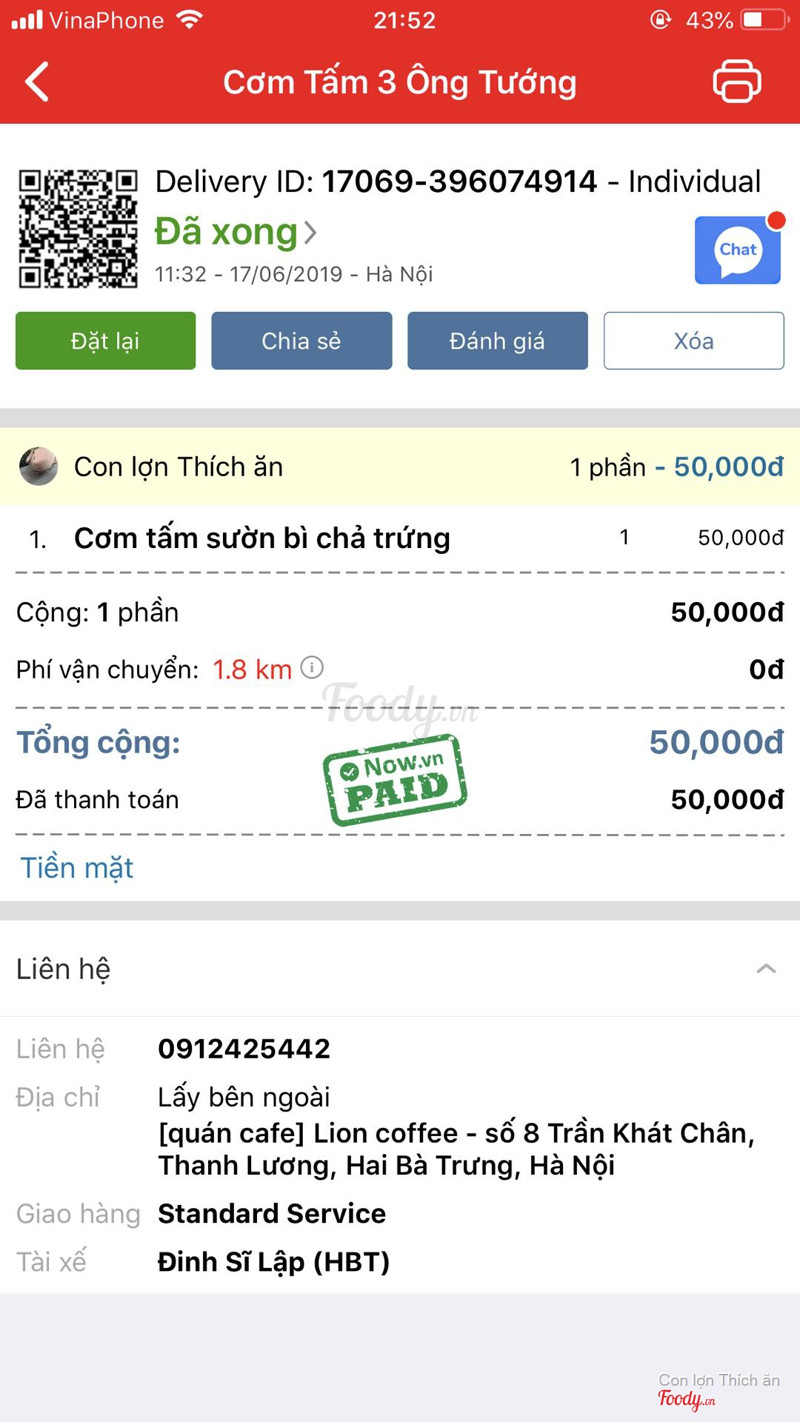The height and width of the screenshot is (1422, 800).
Task: Open the Đã xong status details
Action: click(236, 232)
